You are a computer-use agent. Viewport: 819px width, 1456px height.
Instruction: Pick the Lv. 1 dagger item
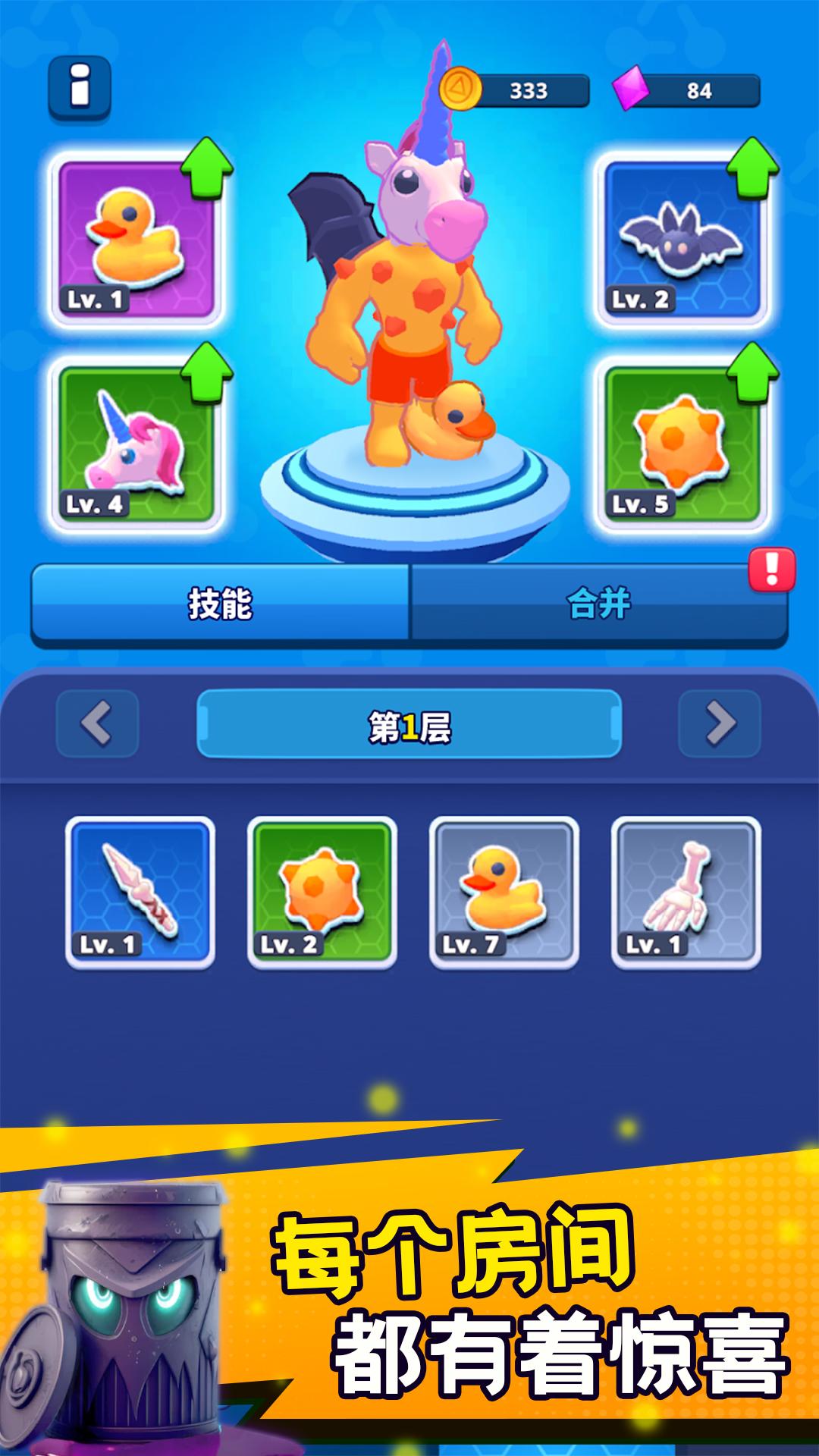tap(140, 892)
